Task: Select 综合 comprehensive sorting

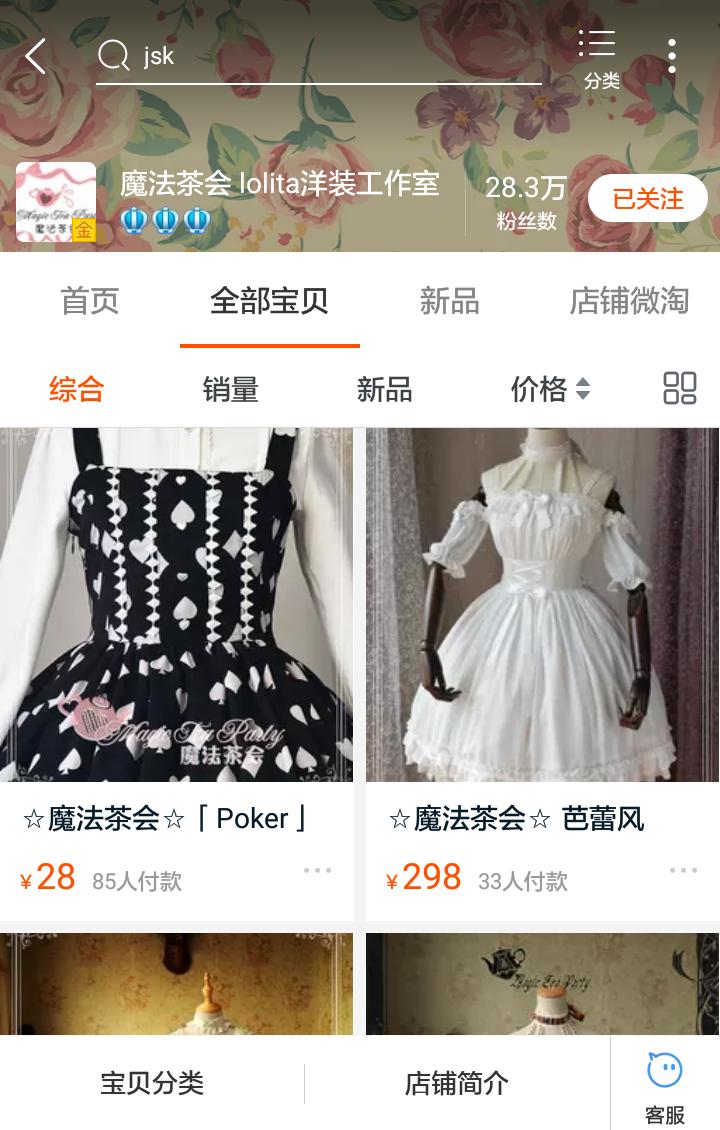Action: 76,390
